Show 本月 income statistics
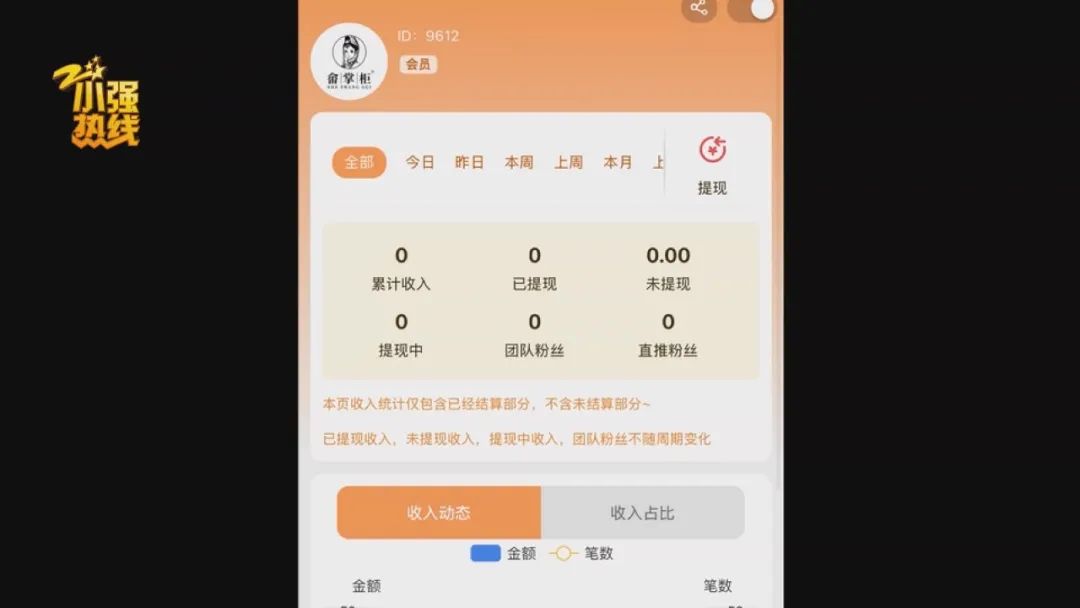Screen dimensions: 1080x608 pyautogui.click(x=618, y=162)
